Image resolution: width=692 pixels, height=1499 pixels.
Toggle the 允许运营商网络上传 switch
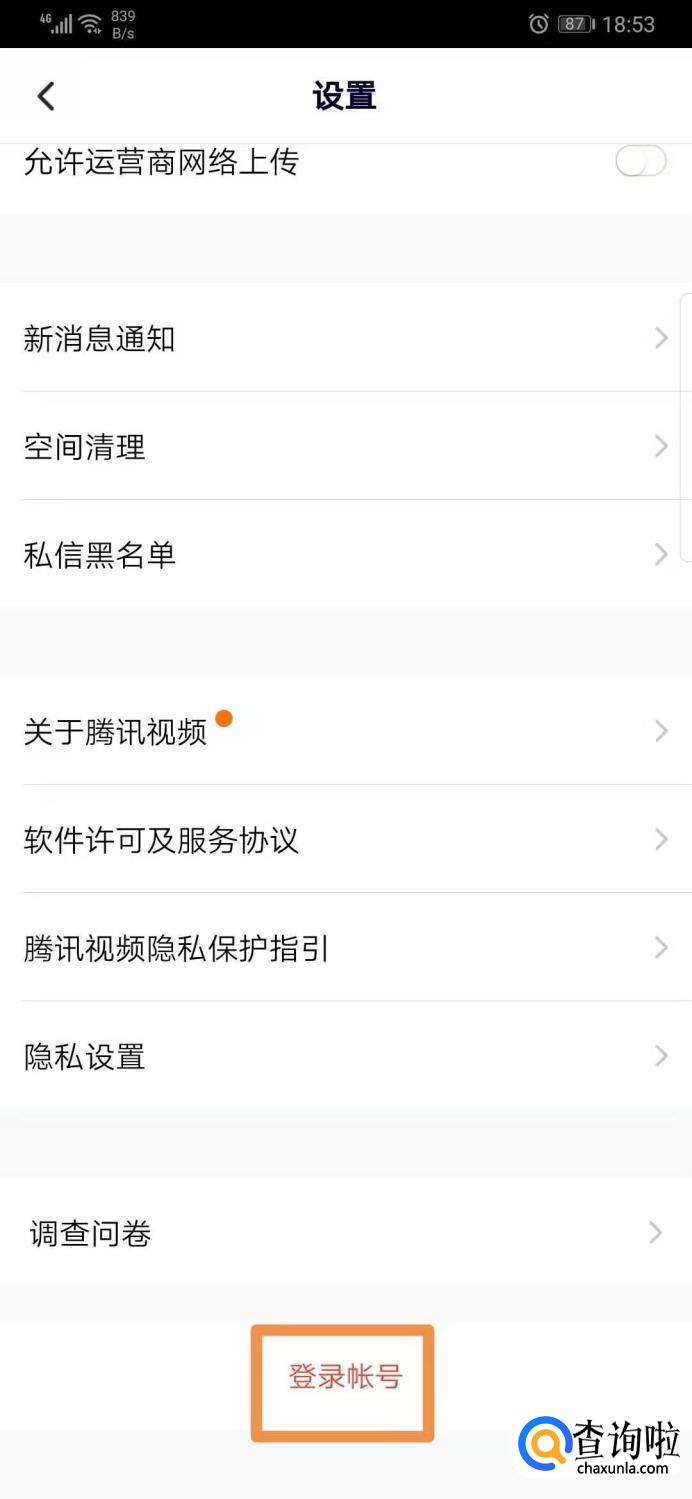click(x=640, y=161)
